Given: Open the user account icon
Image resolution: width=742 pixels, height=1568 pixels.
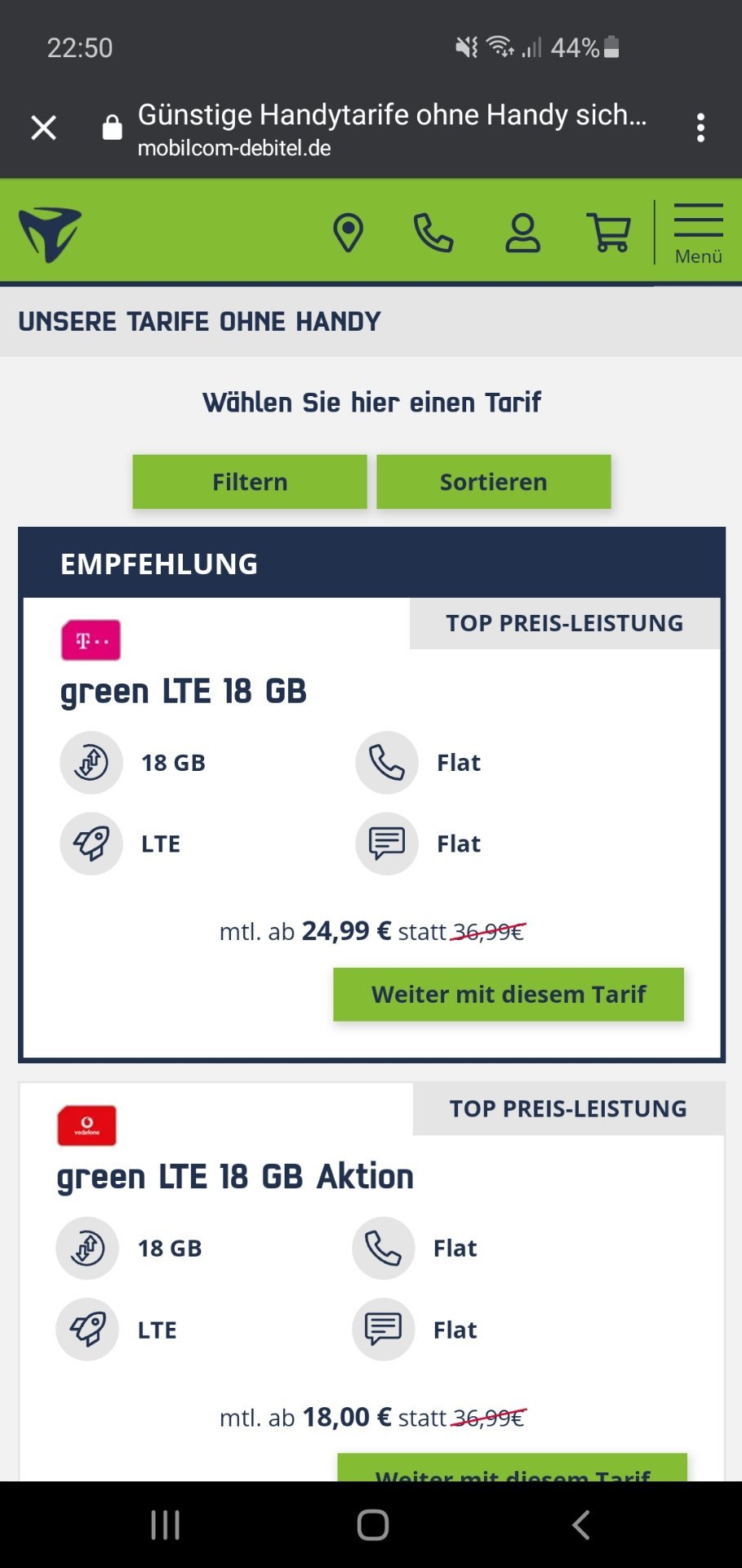Looking at the screenshot, I should pyautogui.click(x=522, y=233).
